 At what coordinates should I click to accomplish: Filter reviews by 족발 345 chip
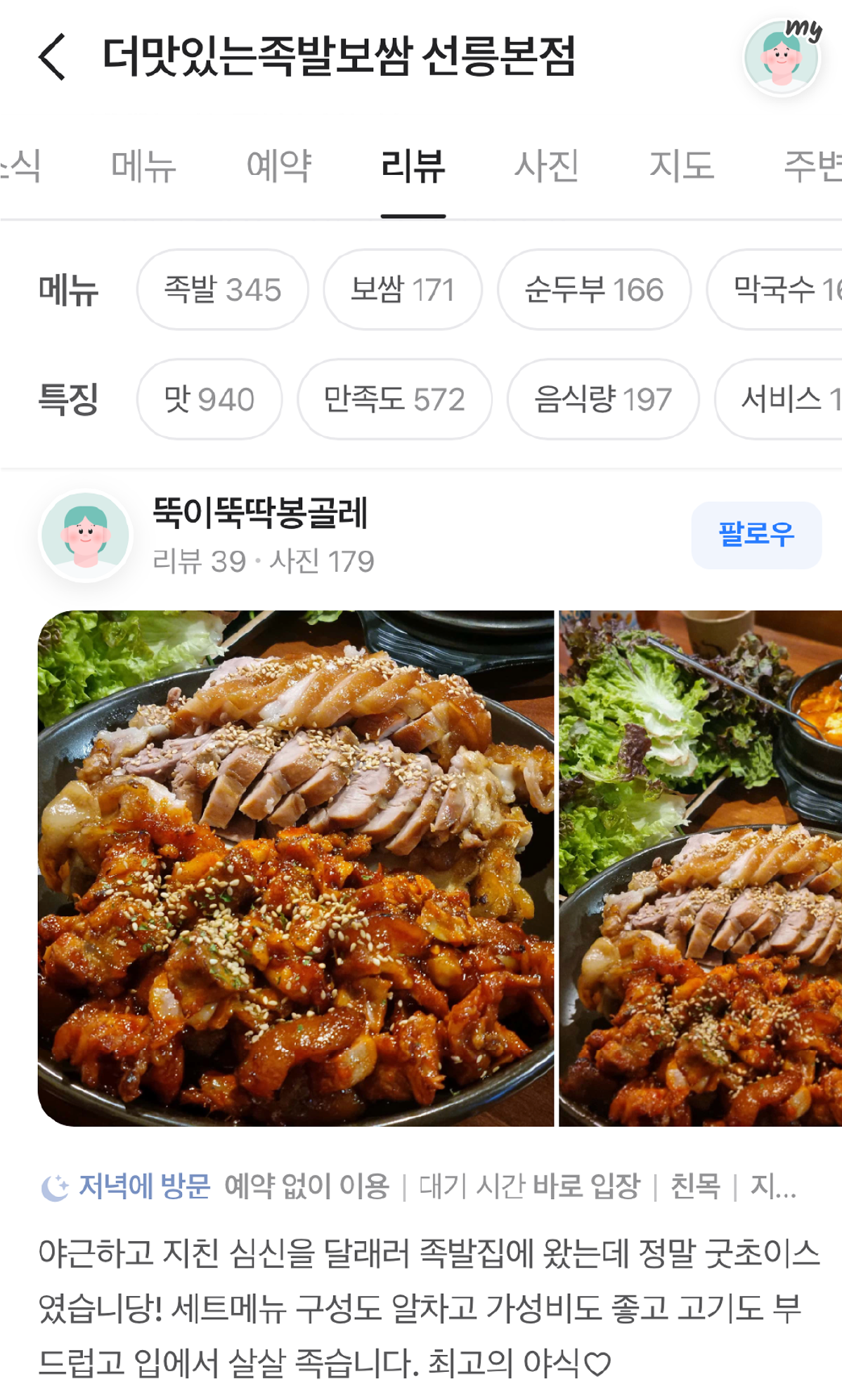pos(222,289)
